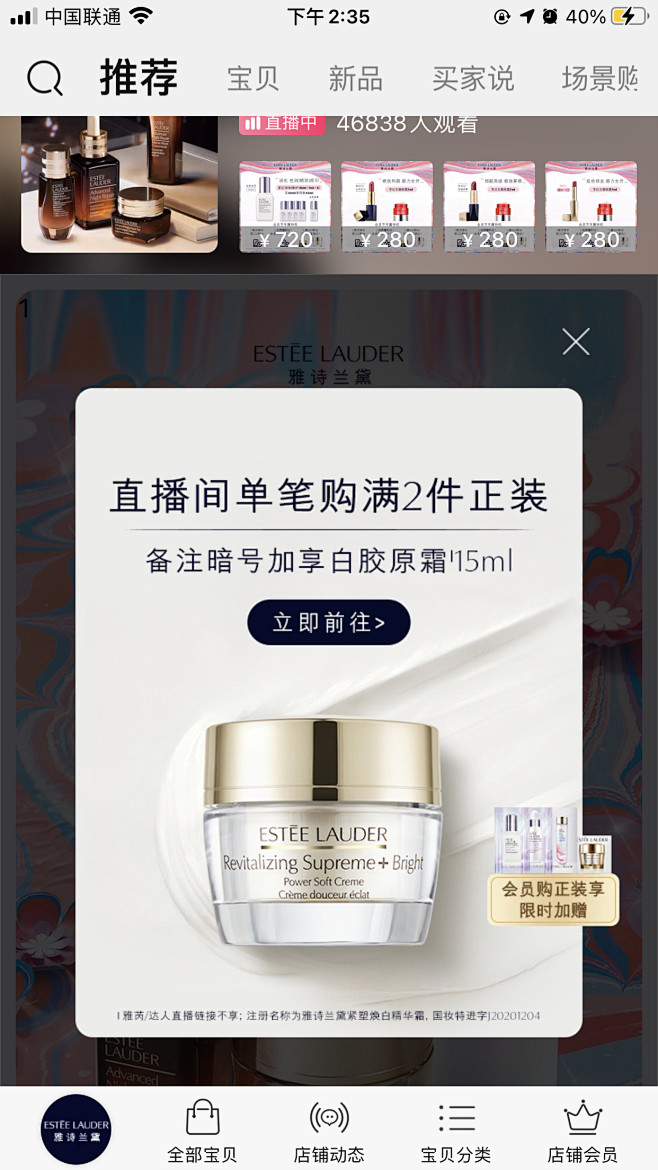This screenshot has width=658, height=1170.
Task: Open 宝贝分类 categories
Action: pos(456,1132)
